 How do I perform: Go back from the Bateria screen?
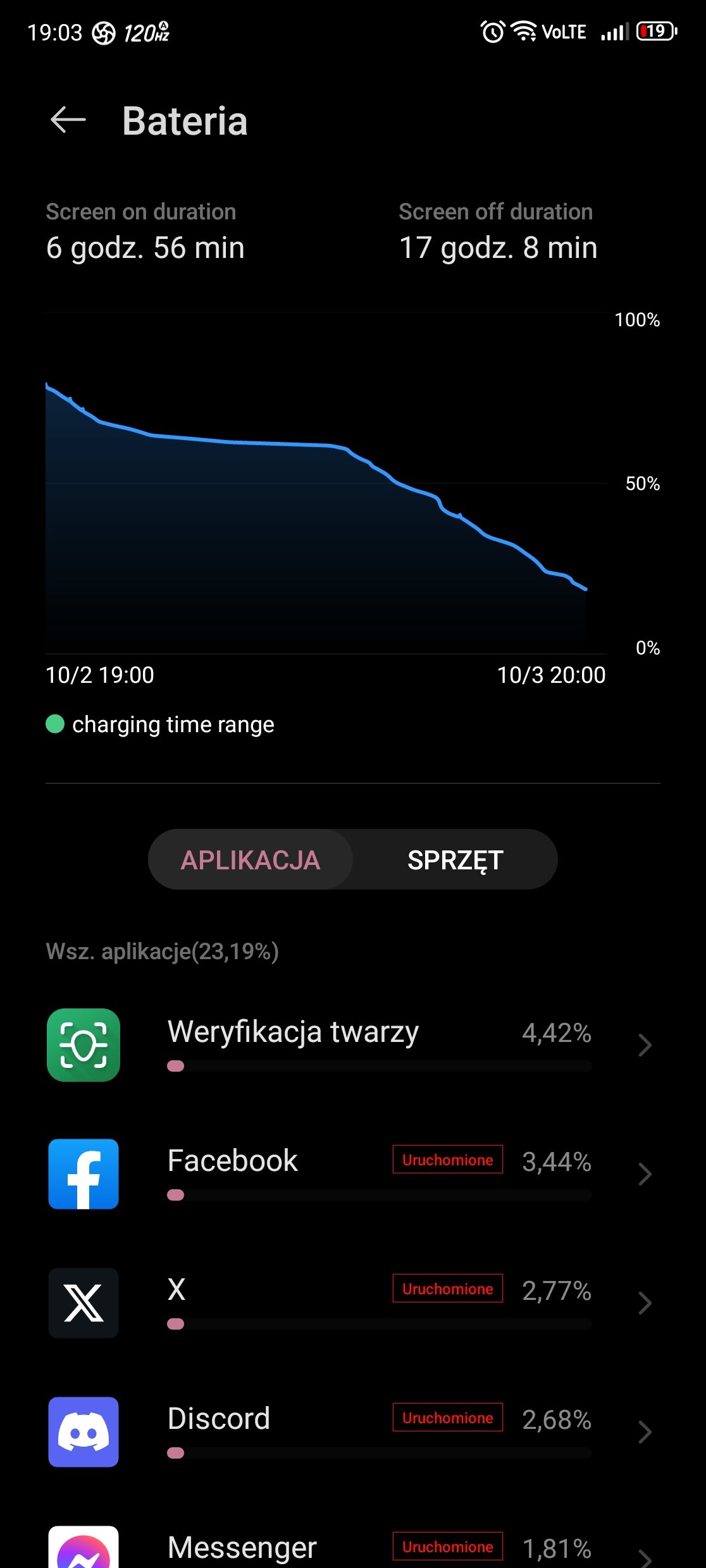point(68,120)
